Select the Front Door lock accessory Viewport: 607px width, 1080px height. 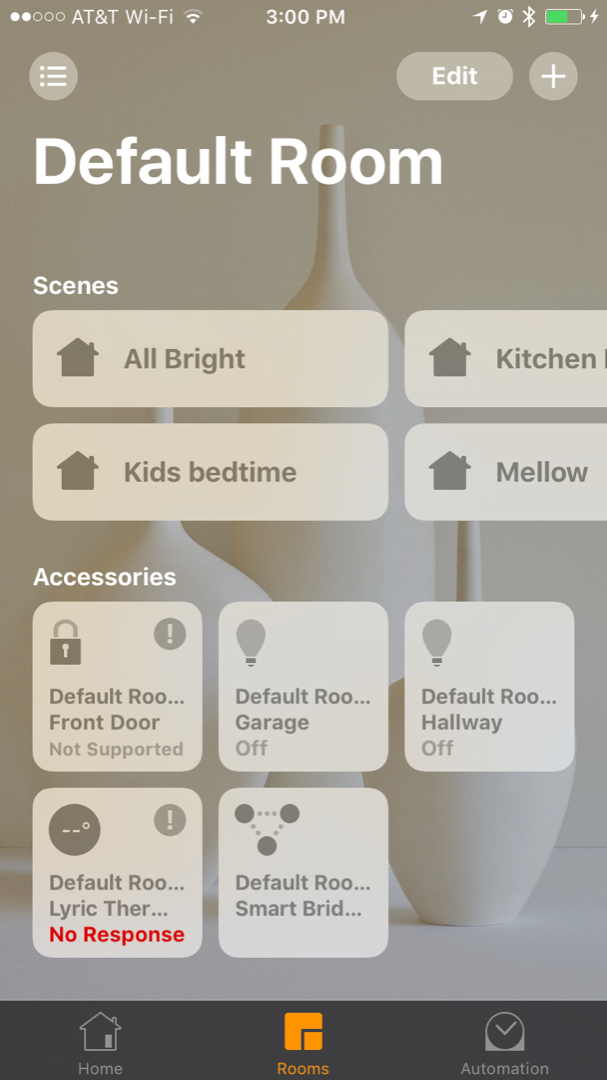[x=117, y=686]
